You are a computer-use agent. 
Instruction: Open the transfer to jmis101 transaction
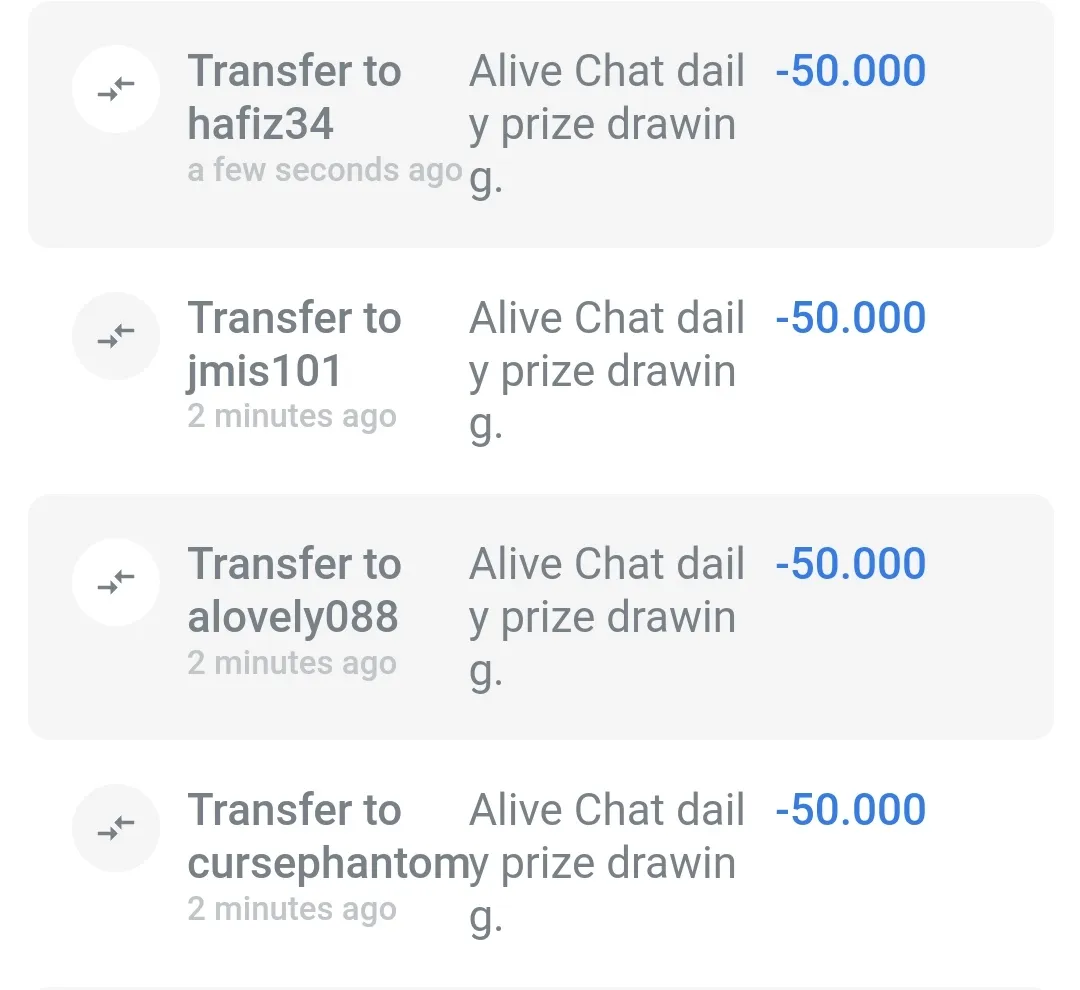(294, 345)
